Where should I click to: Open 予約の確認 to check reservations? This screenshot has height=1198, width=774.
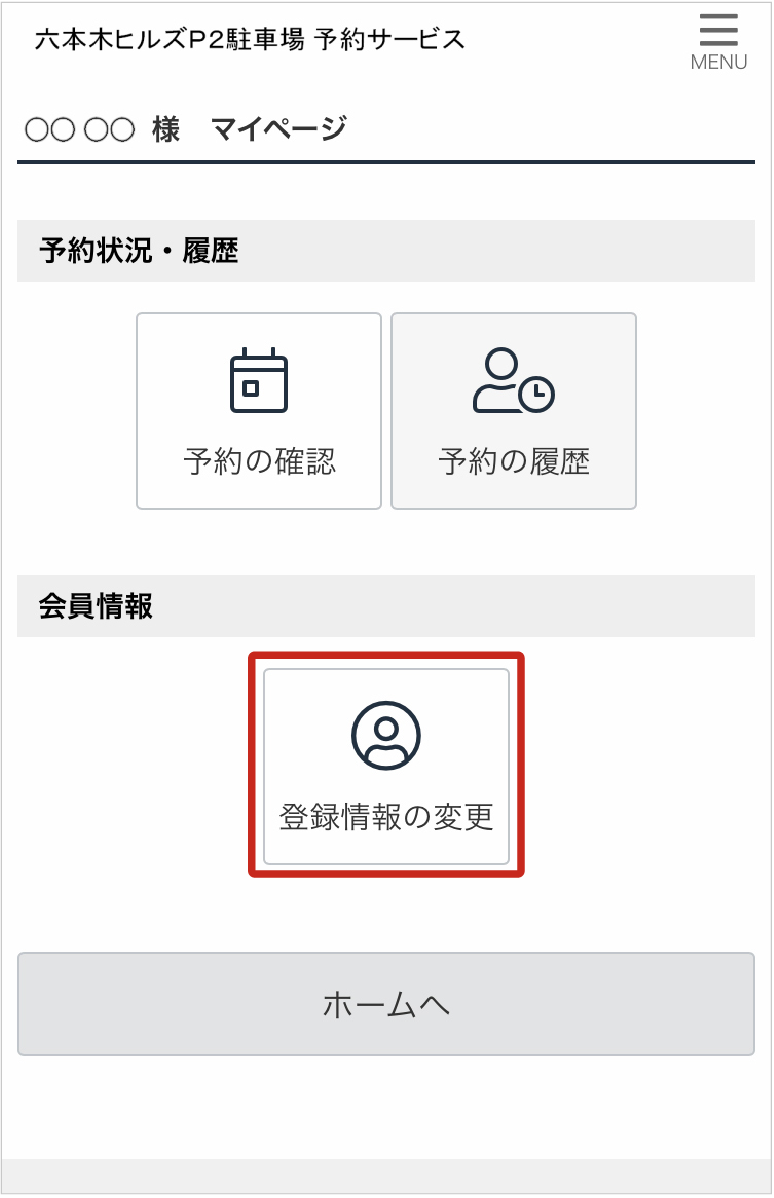[259, 411]
